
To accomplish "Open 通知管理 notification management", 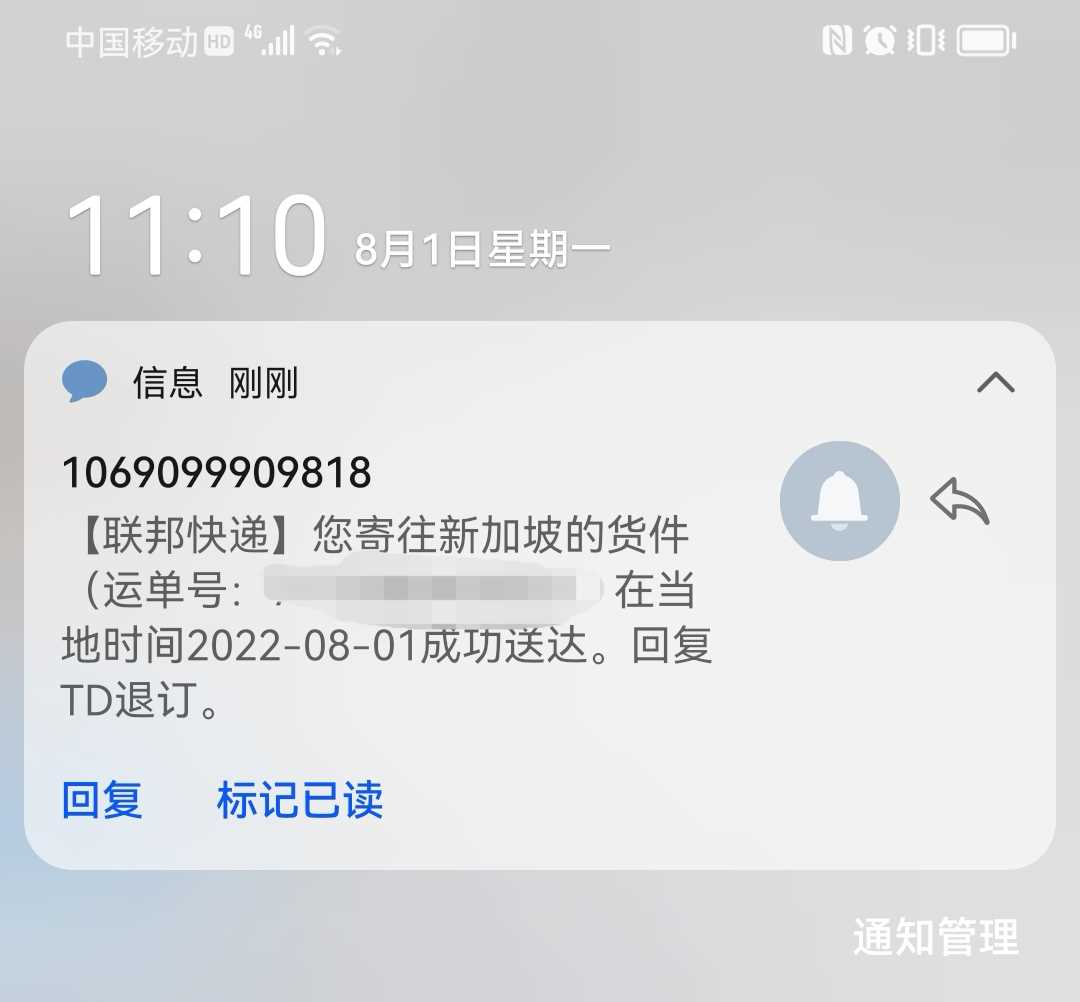I will [935, 937].
